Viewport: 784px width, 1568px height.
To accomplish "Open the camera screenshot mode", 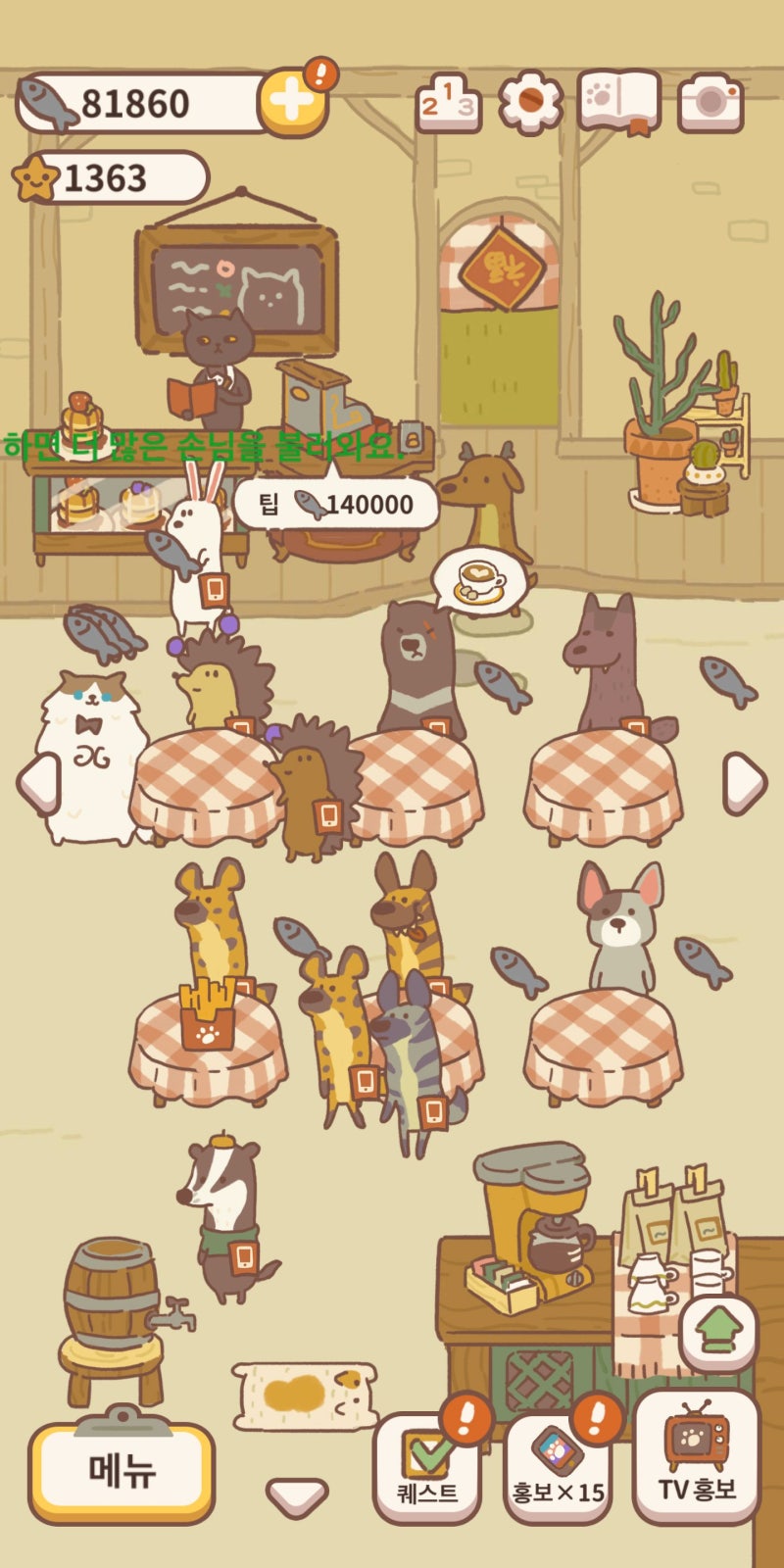I will 710,101.
